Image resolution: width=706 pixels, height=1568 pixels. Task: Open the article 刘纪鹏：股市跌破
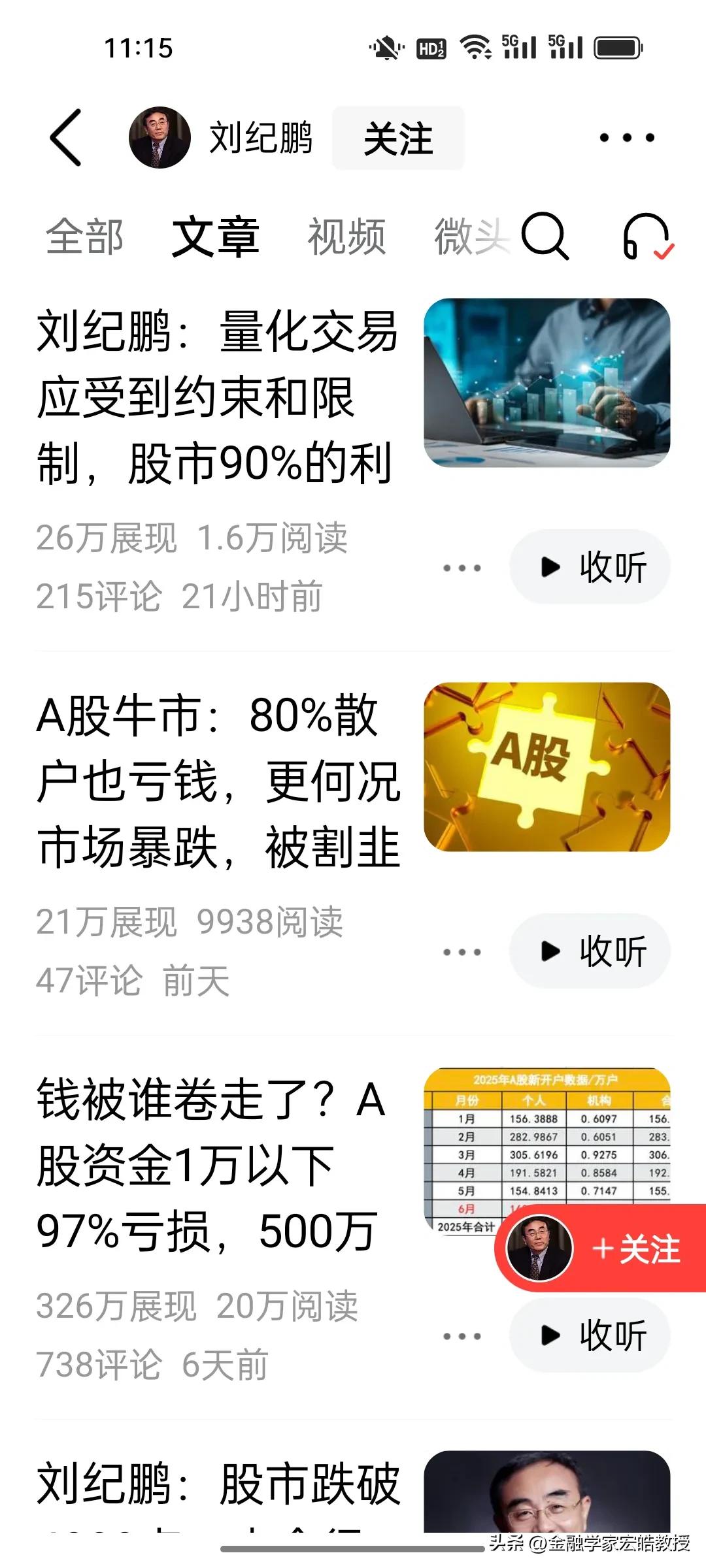tap(217, 1484)
